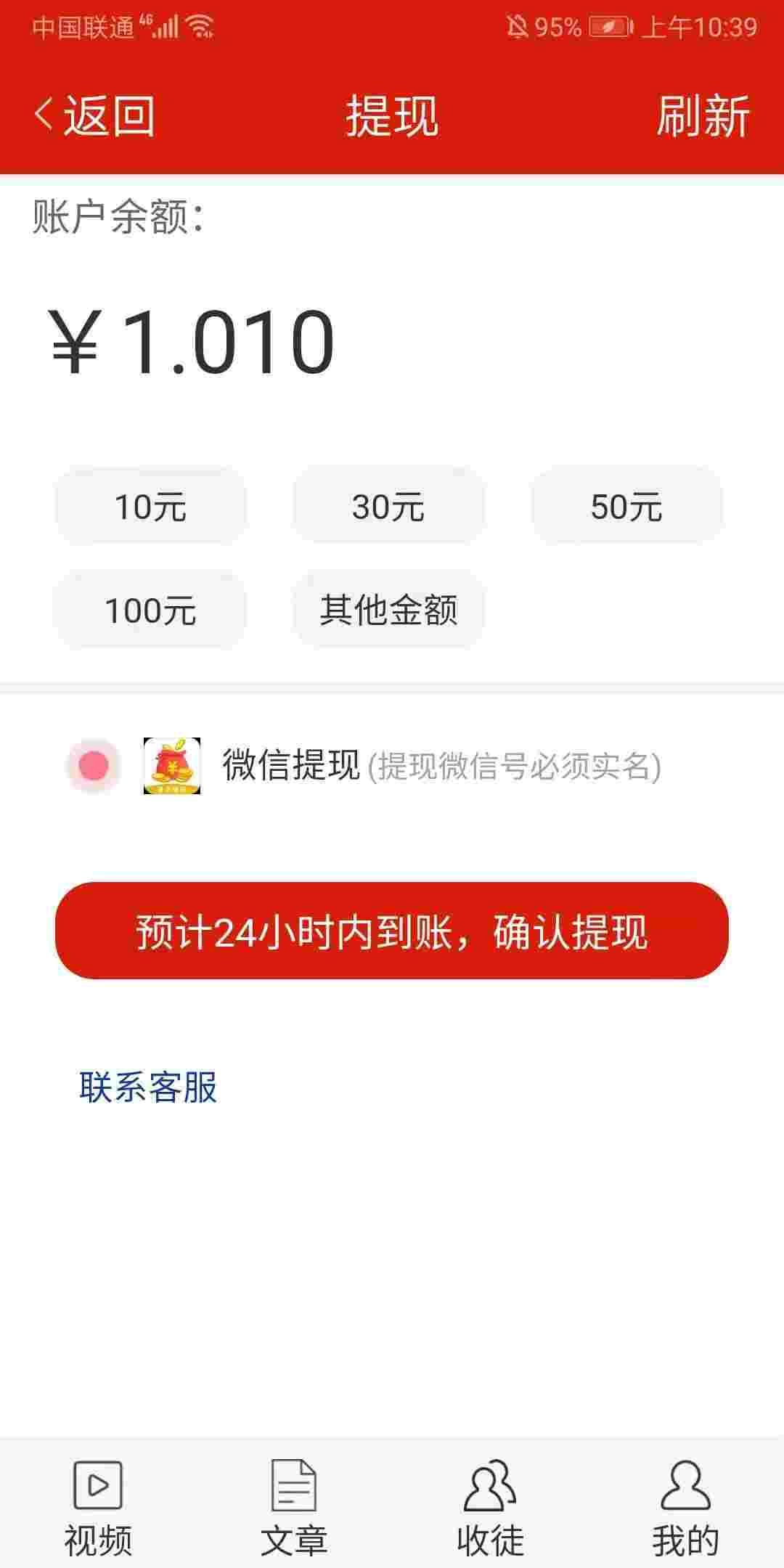Choose the 30元 amount chip

[388, 506]
